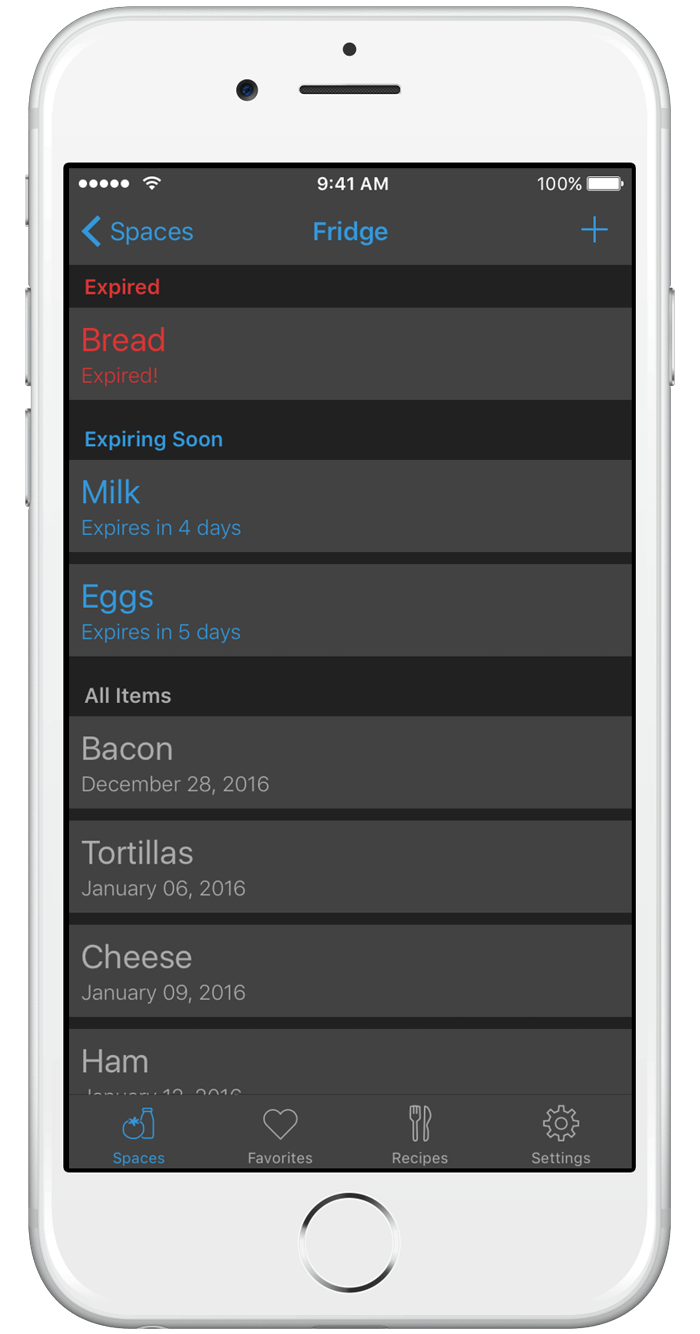Switch to the Favorites tab
Screen dimensions: 700x1334
point(280,1135)
